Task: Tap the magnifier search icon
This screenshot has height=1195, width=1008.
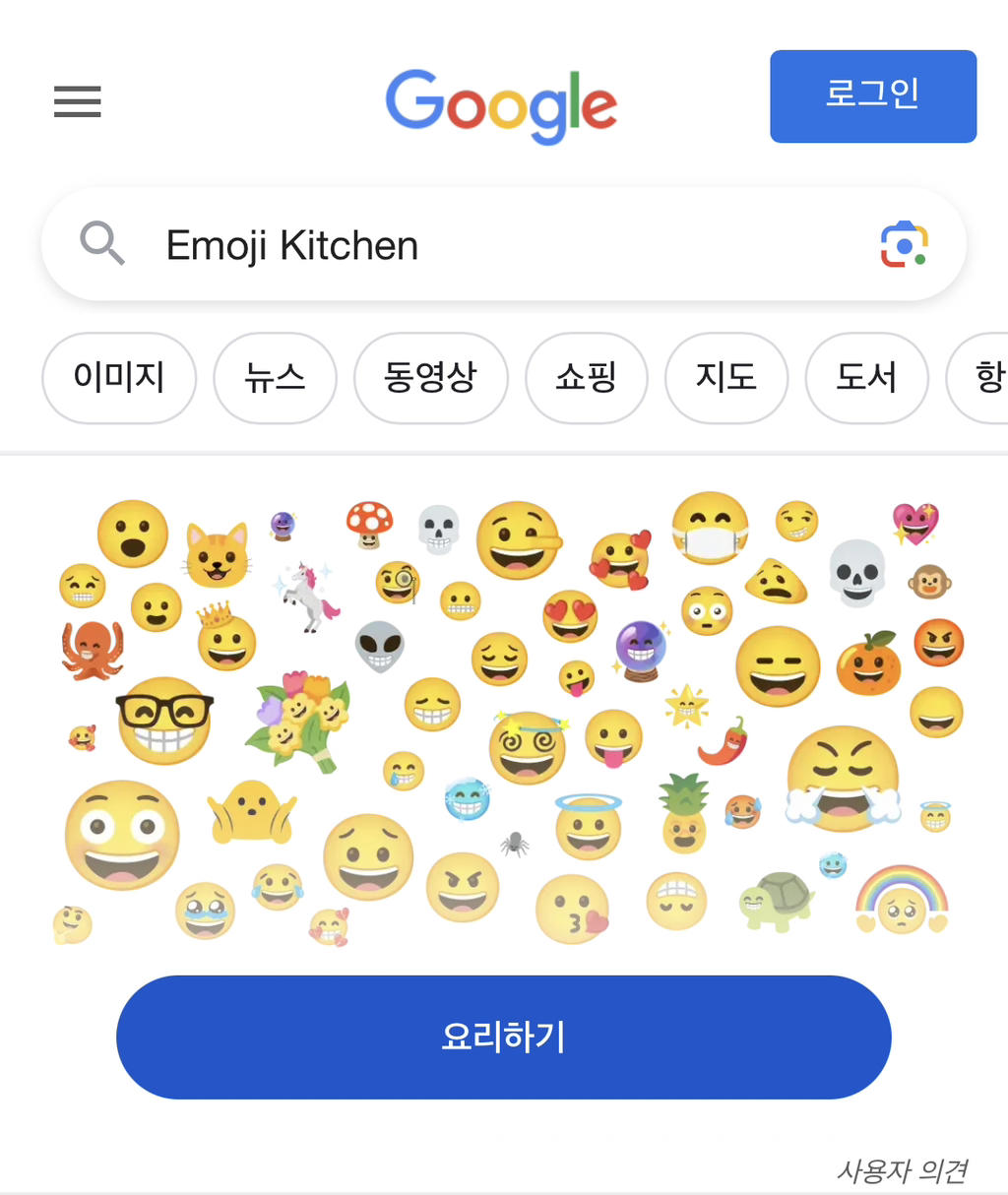Action: [102, 243]
